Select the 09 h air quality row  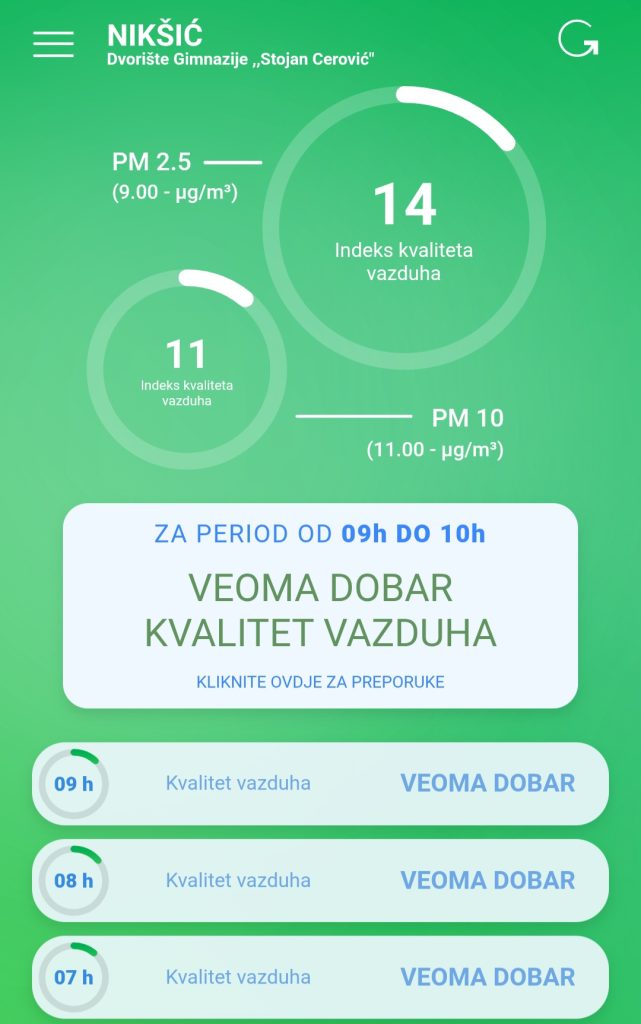click(320, 783)
